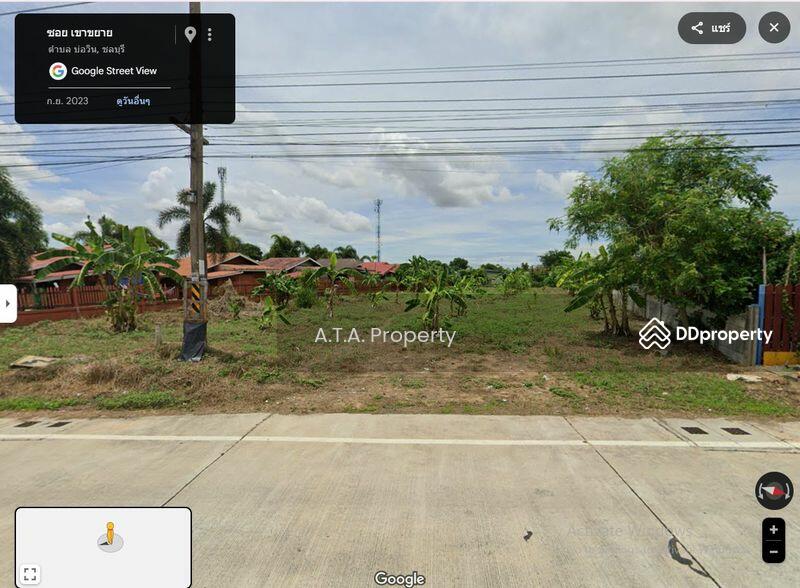800x588 pixels.
Task: Zoom out with the minus button
Action: pos(773,551)
